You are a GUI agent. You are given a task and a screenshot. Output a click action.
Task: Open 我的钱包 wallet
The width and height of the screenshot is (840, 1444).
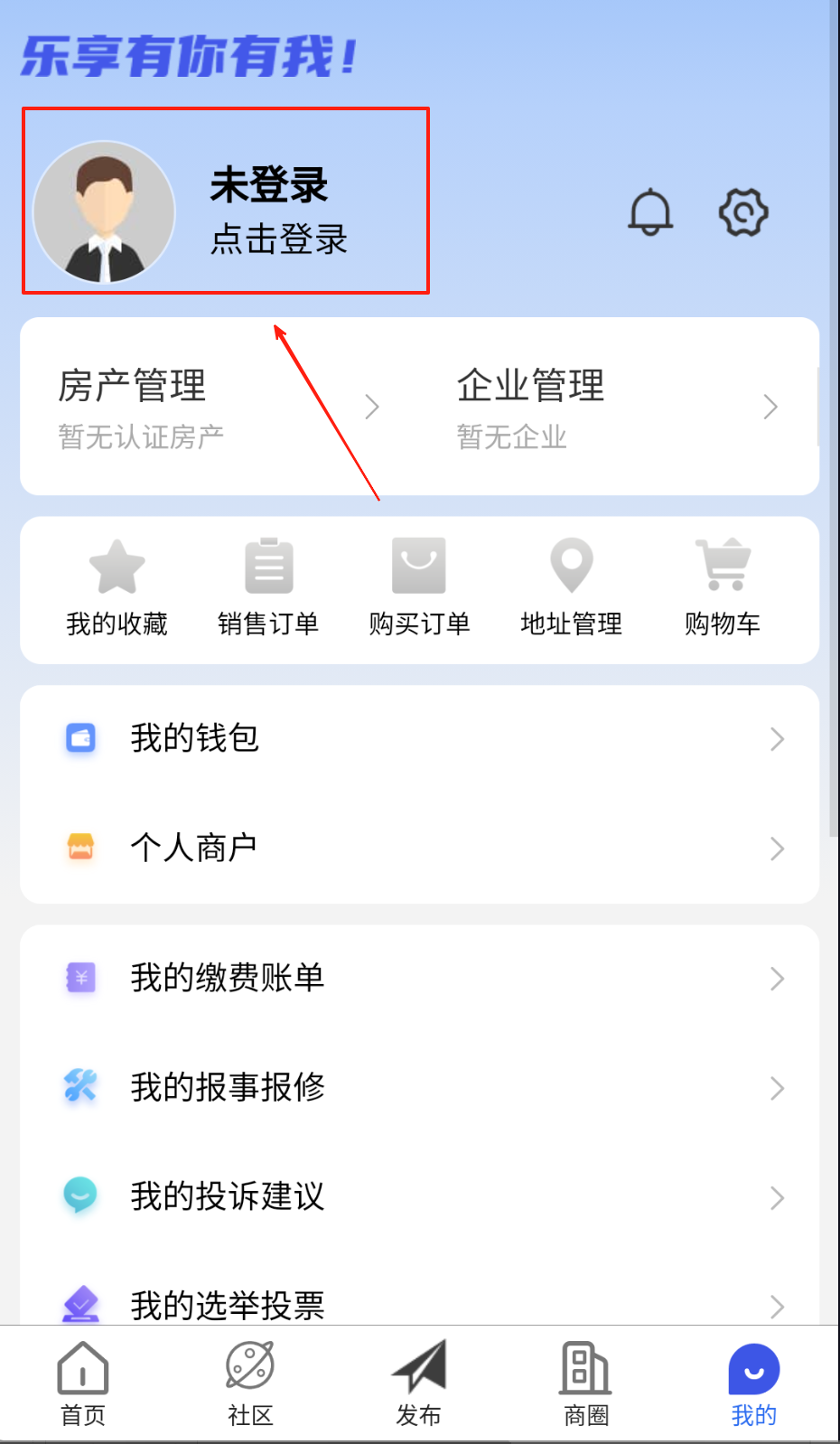click(419, 739)
